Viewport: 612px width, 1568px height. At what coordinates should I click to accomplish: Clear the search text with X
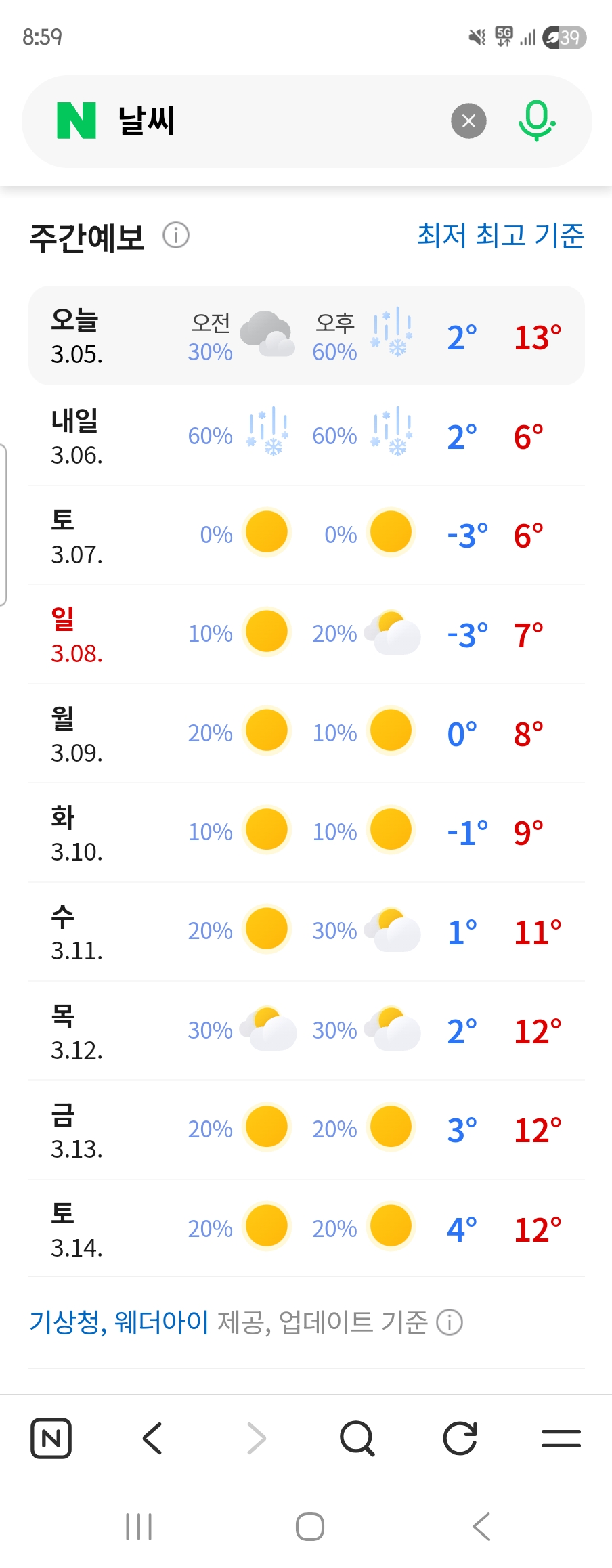(468, 121)
